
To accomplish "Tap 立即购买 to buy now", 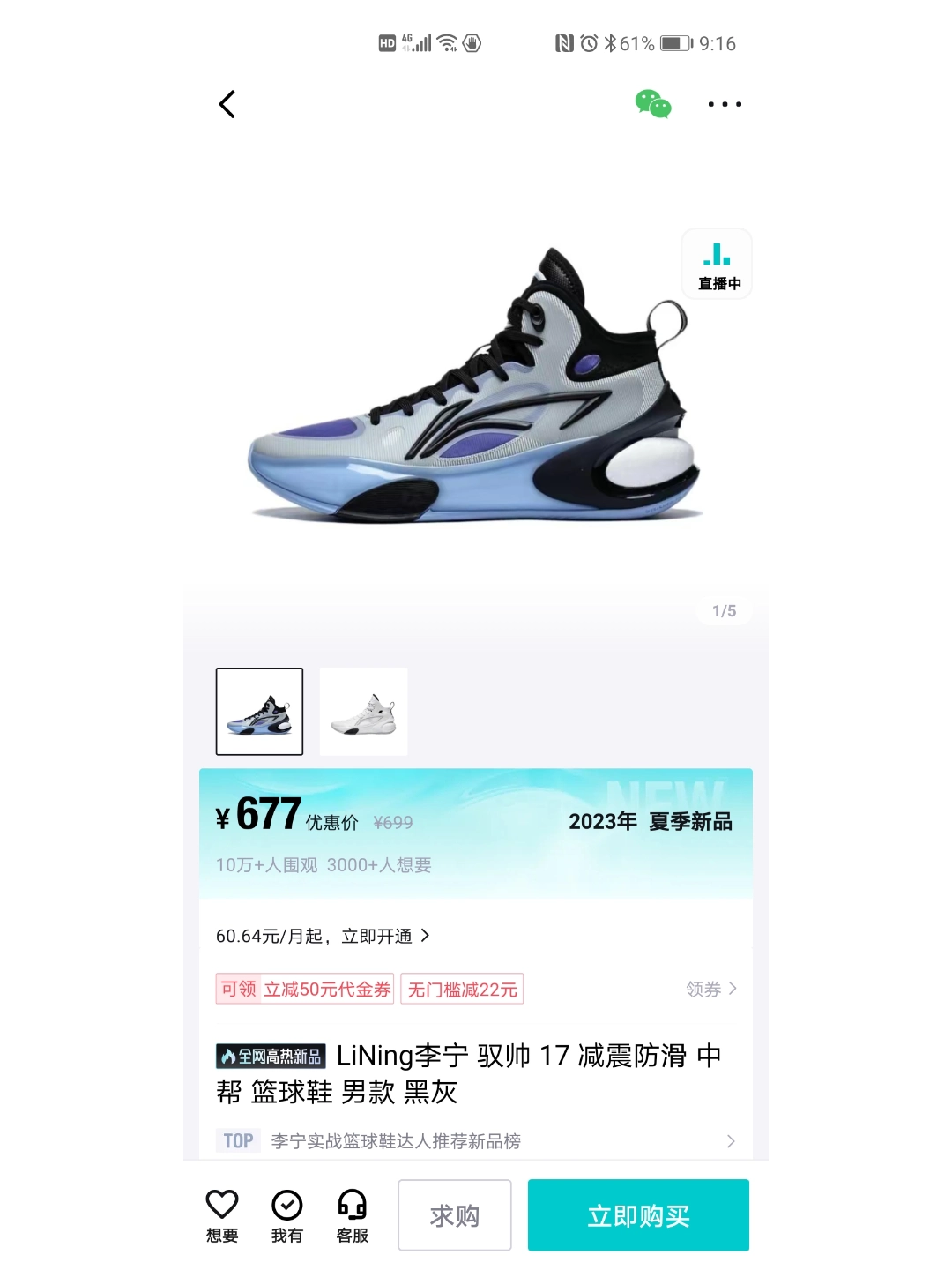I will pyautogui.click(x=637, y=1214).
